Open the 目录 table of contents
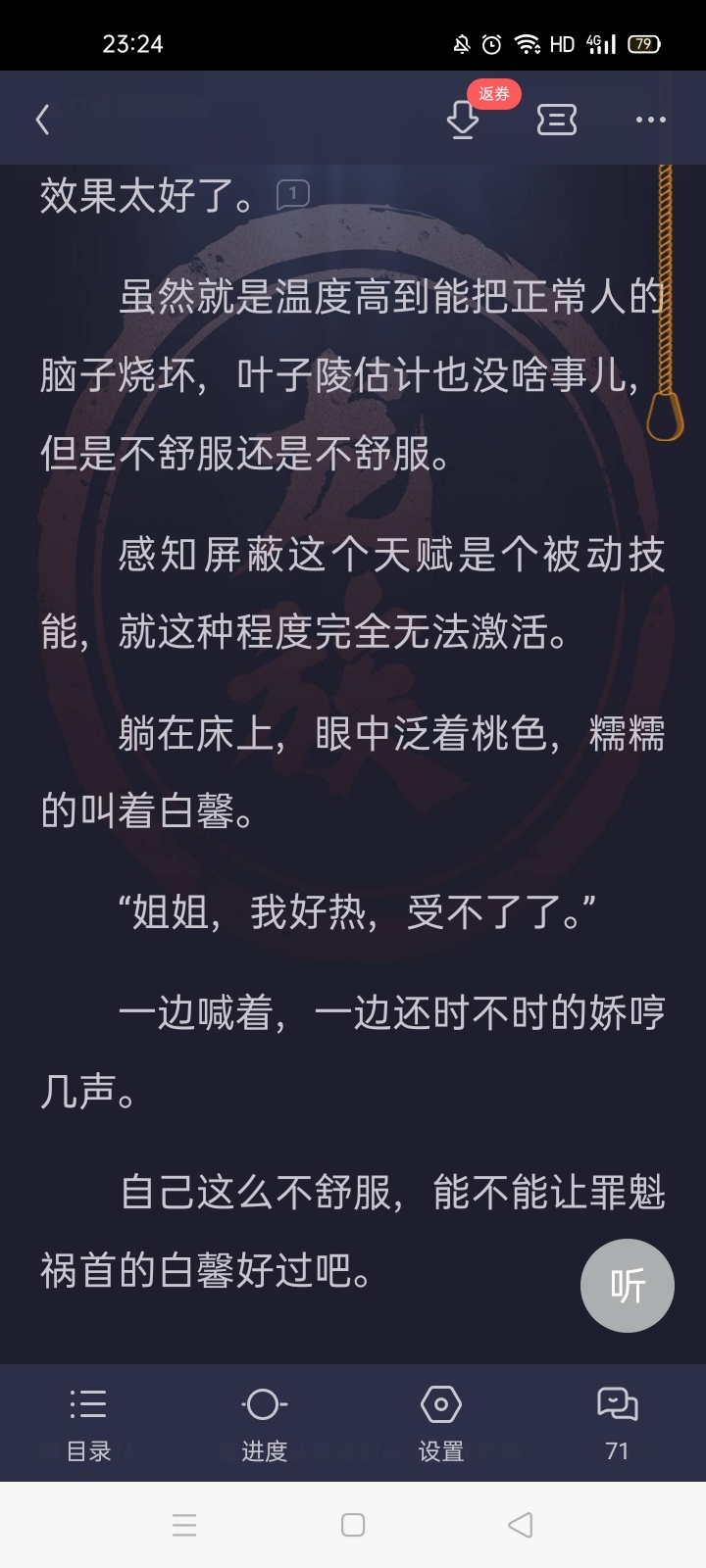The height and width of the screenshot is (1568, 706). point(88,1423)
